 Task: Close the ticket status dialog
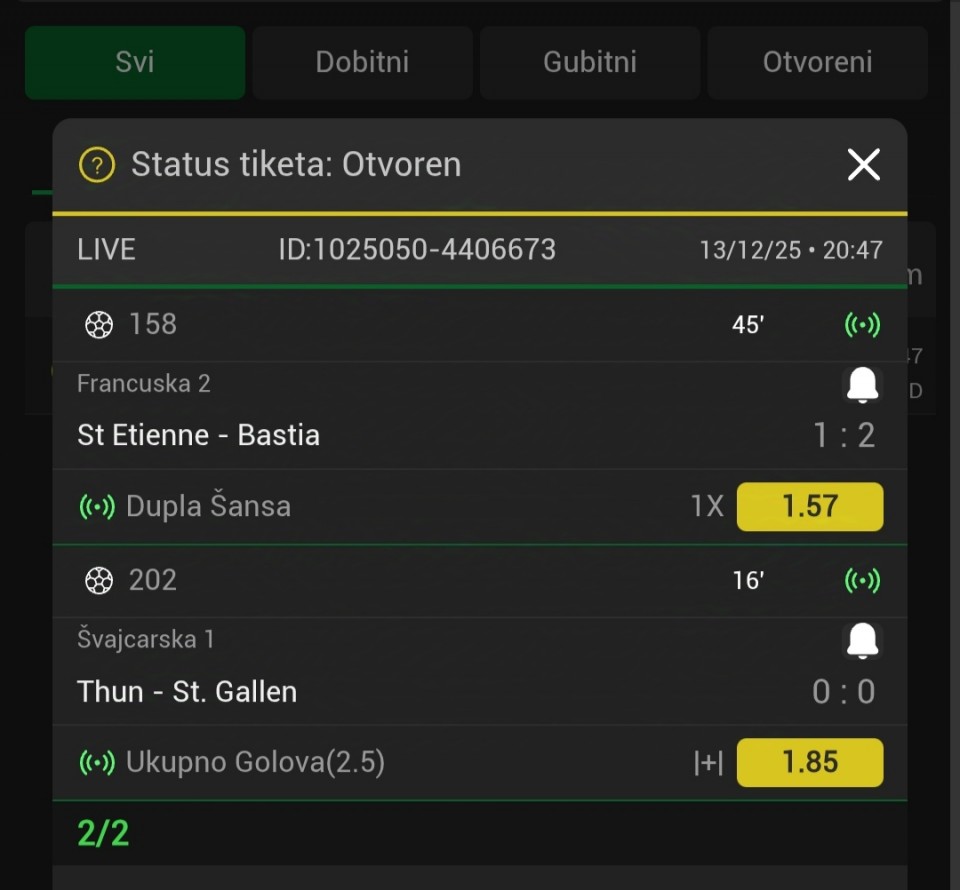(x=863, y=165)
